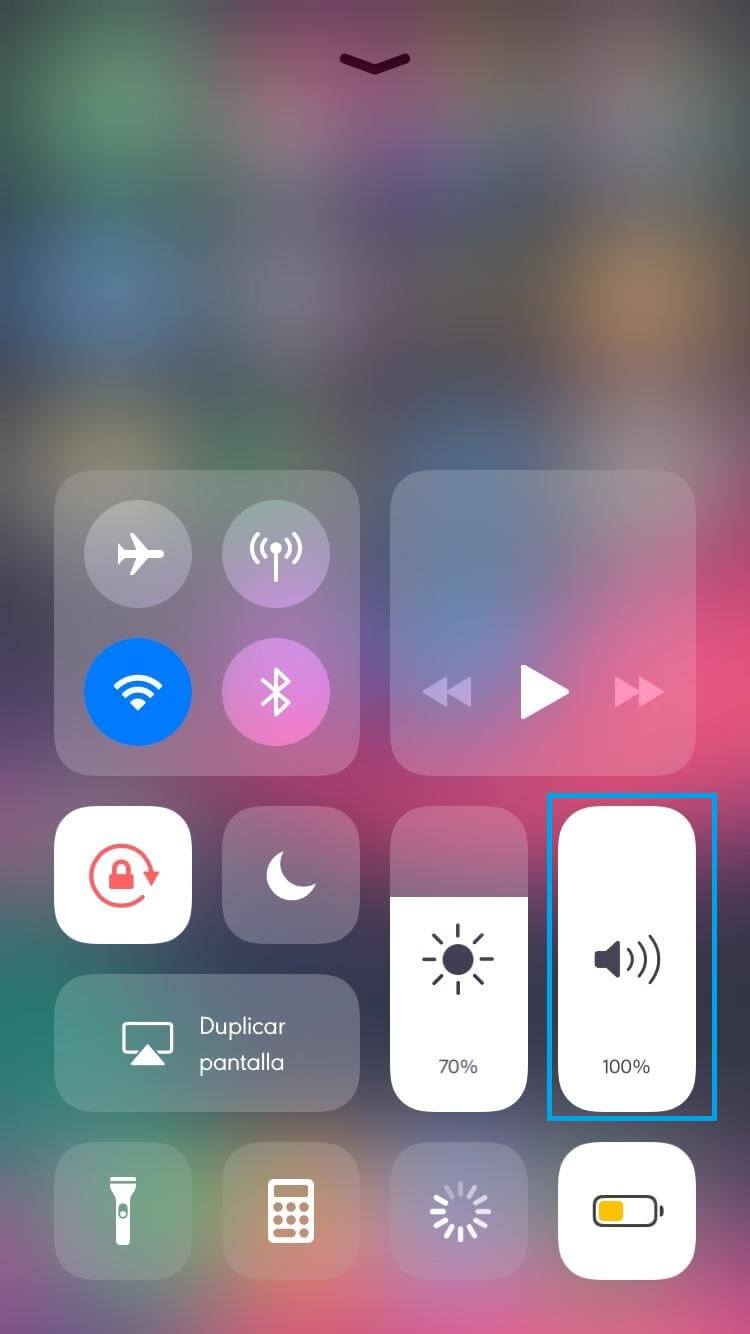
Task: Turn on the flashlight
Action: pyautogui.click(x=123, y=1211)
